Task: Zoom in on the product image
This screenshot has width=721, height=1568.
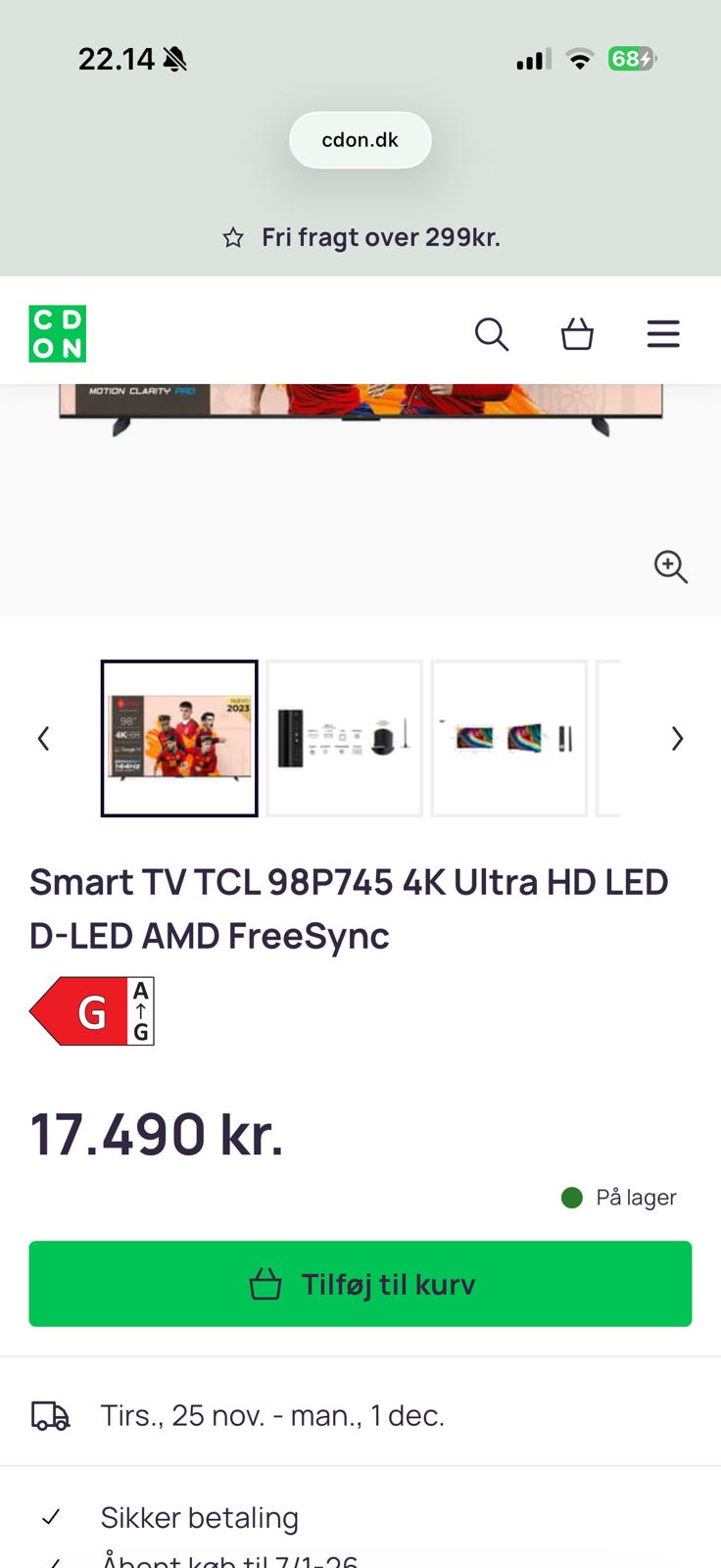Action: point(671,566)
